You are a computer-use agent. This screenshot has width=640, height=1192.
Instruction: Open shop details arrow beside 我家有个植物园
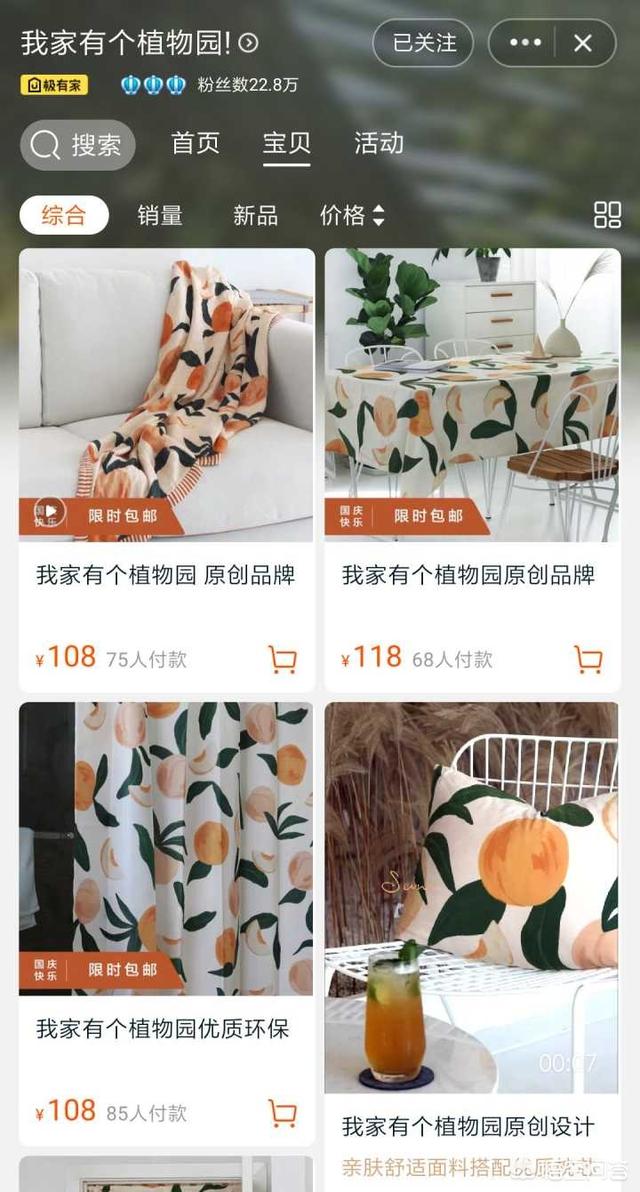[x=249, y=43]
